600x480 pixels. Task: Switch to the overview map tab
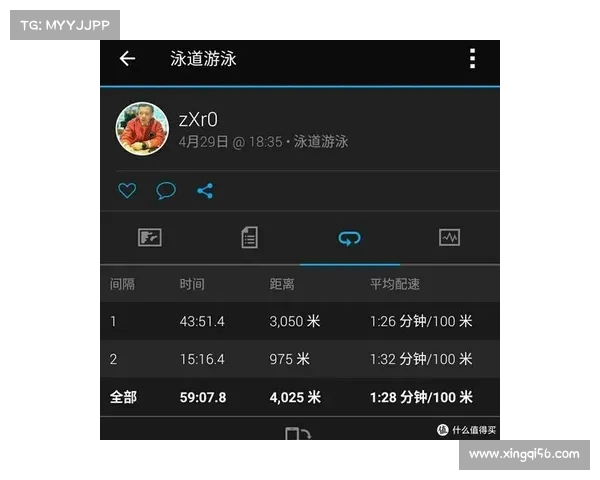click(x=149, y=238)
